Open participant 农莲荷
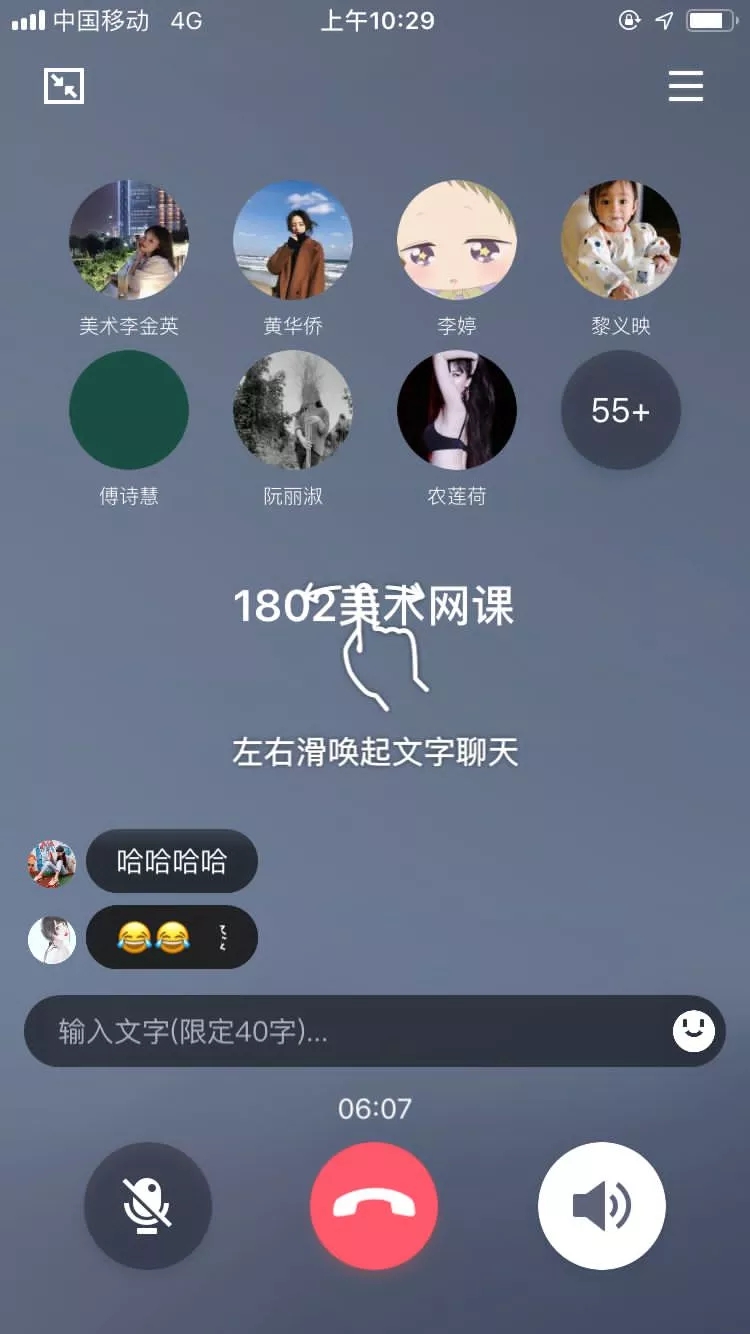 [x=457, y=410]
